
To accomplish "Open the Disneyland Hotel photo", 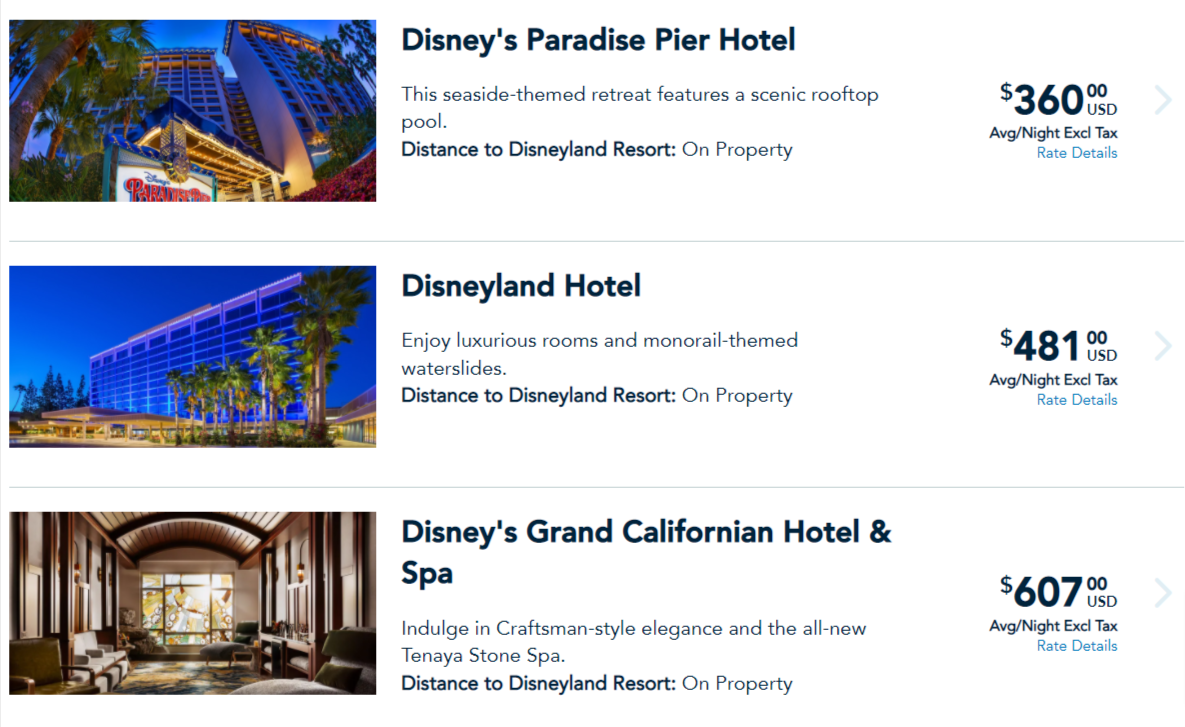I will click(x=193, y=356).
